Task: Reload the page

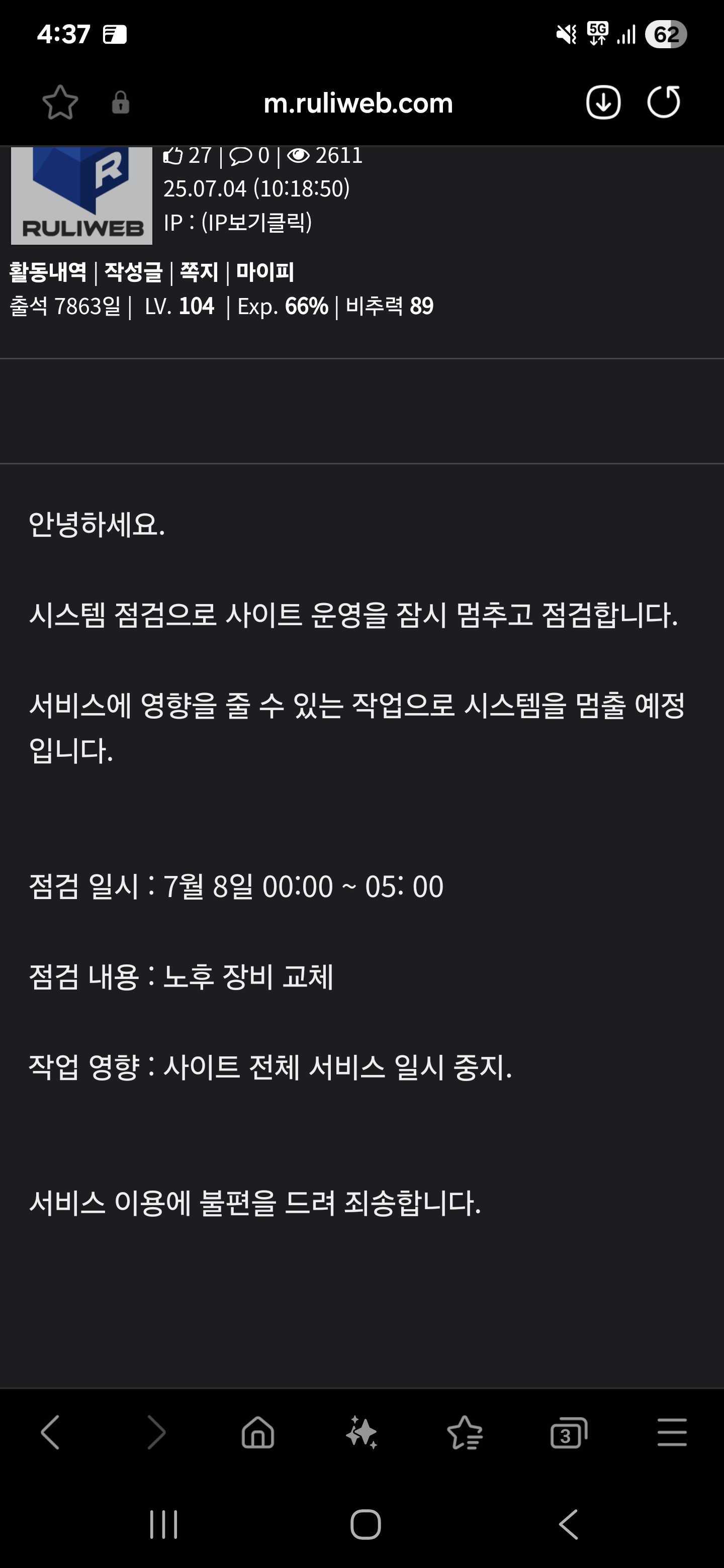Action: click(663, 102)
